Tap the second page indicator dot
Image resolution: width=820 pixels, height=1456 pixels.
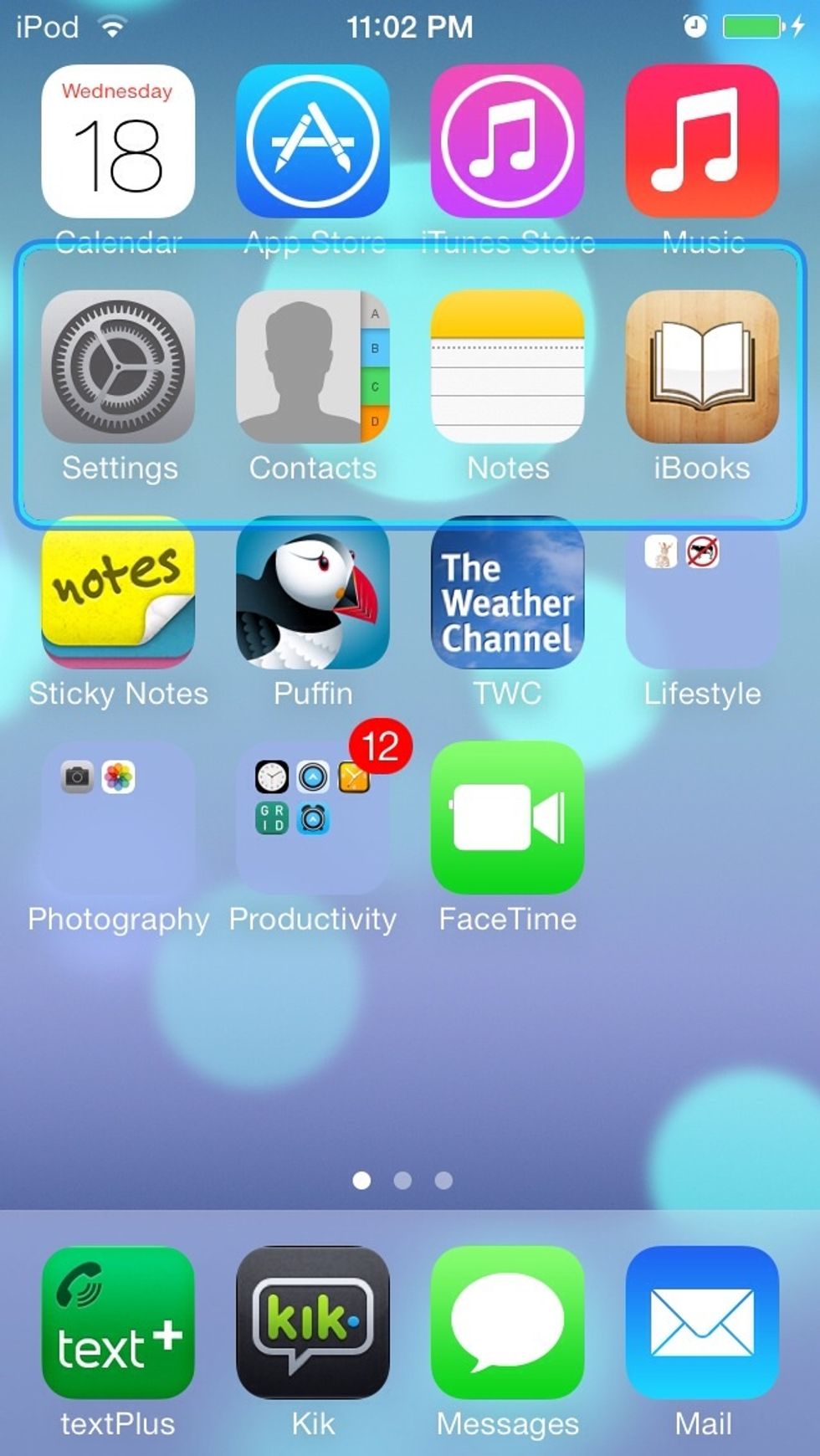[404, 1181]
